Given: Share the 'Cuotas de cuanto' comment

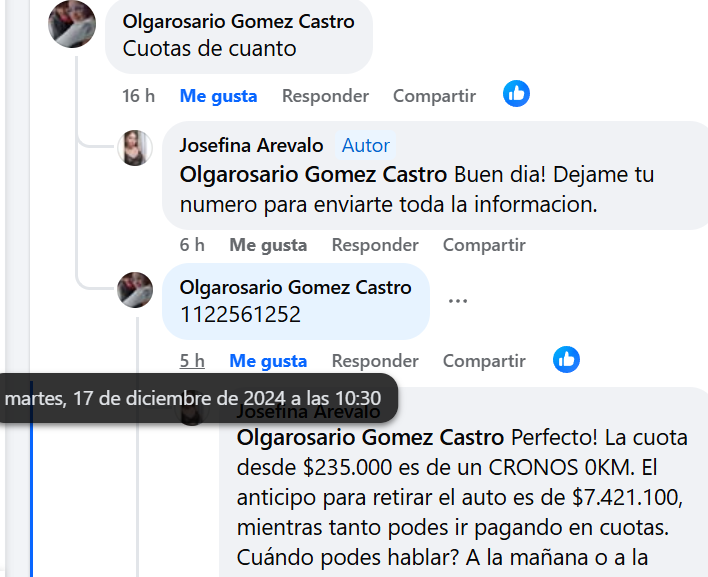Looking at the screenshot, I should [x=434, y=96].
